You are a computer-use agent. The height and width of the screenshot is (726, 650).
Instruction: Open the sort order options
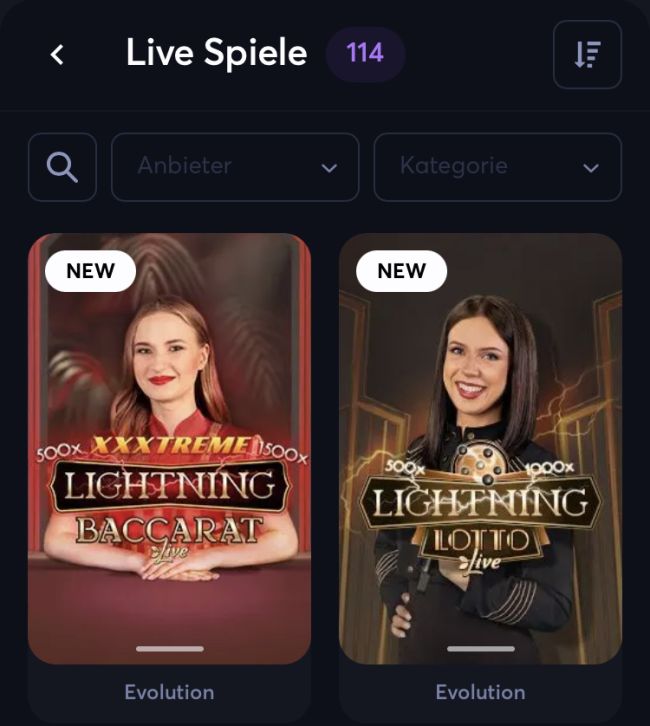coord(587,54)
